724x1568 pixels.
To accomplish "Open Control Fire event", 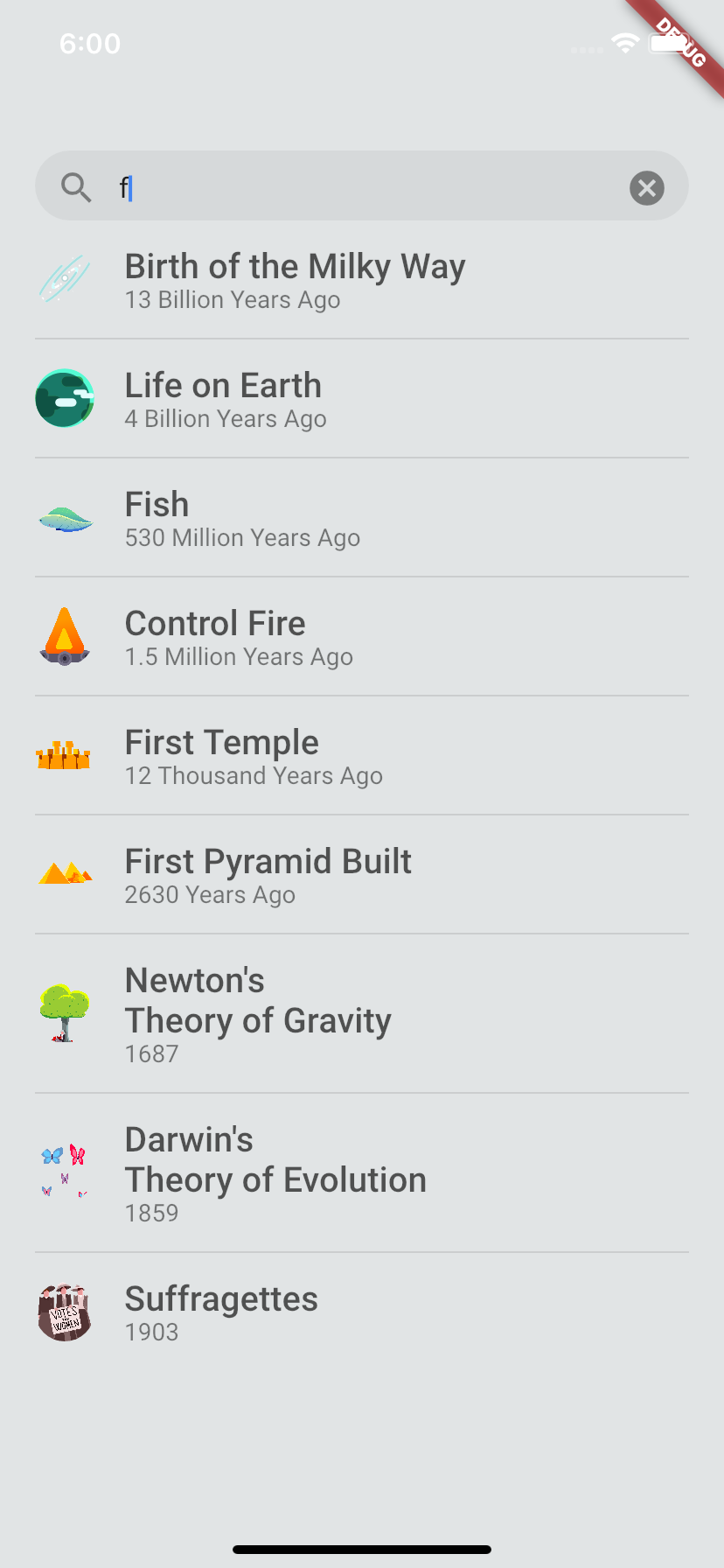I will tap(362, 637).
